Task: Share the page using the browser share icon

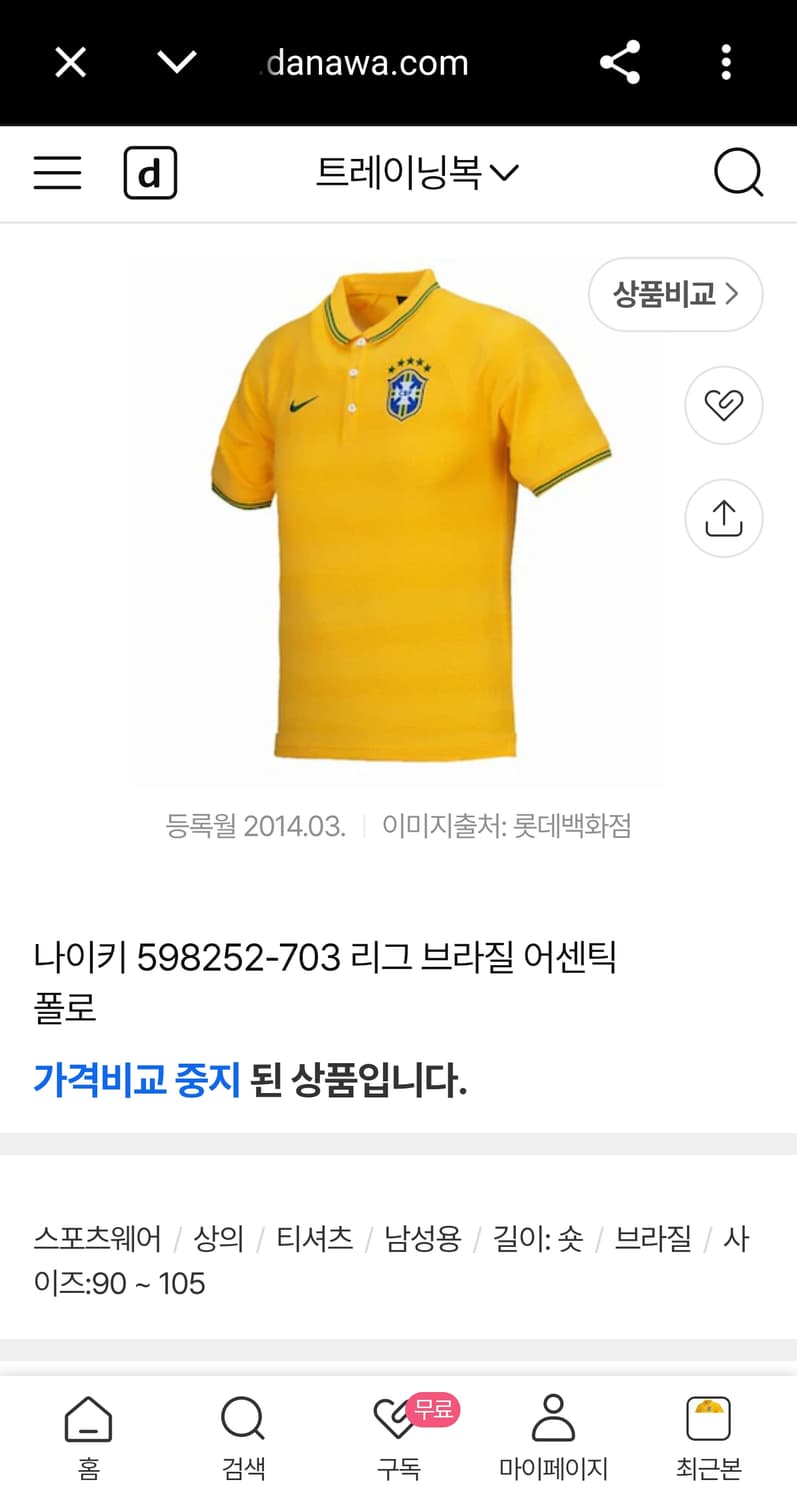Action: (x=621, y=62)
